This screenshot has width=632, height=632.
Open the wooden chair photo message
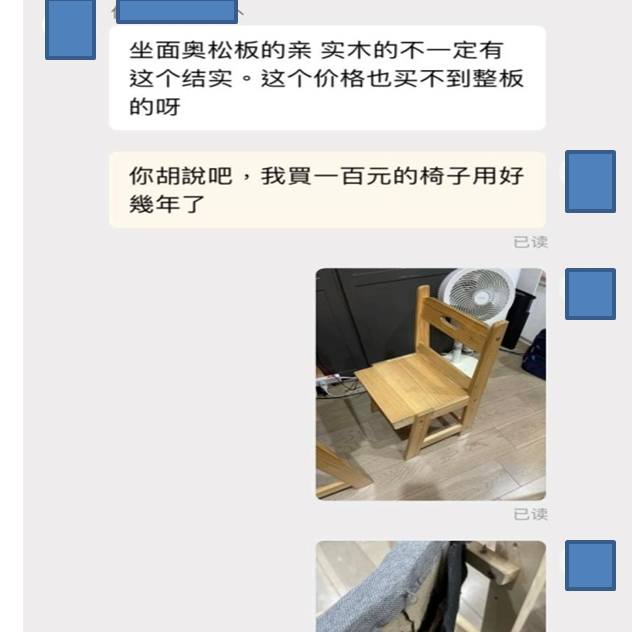(430, 384)
